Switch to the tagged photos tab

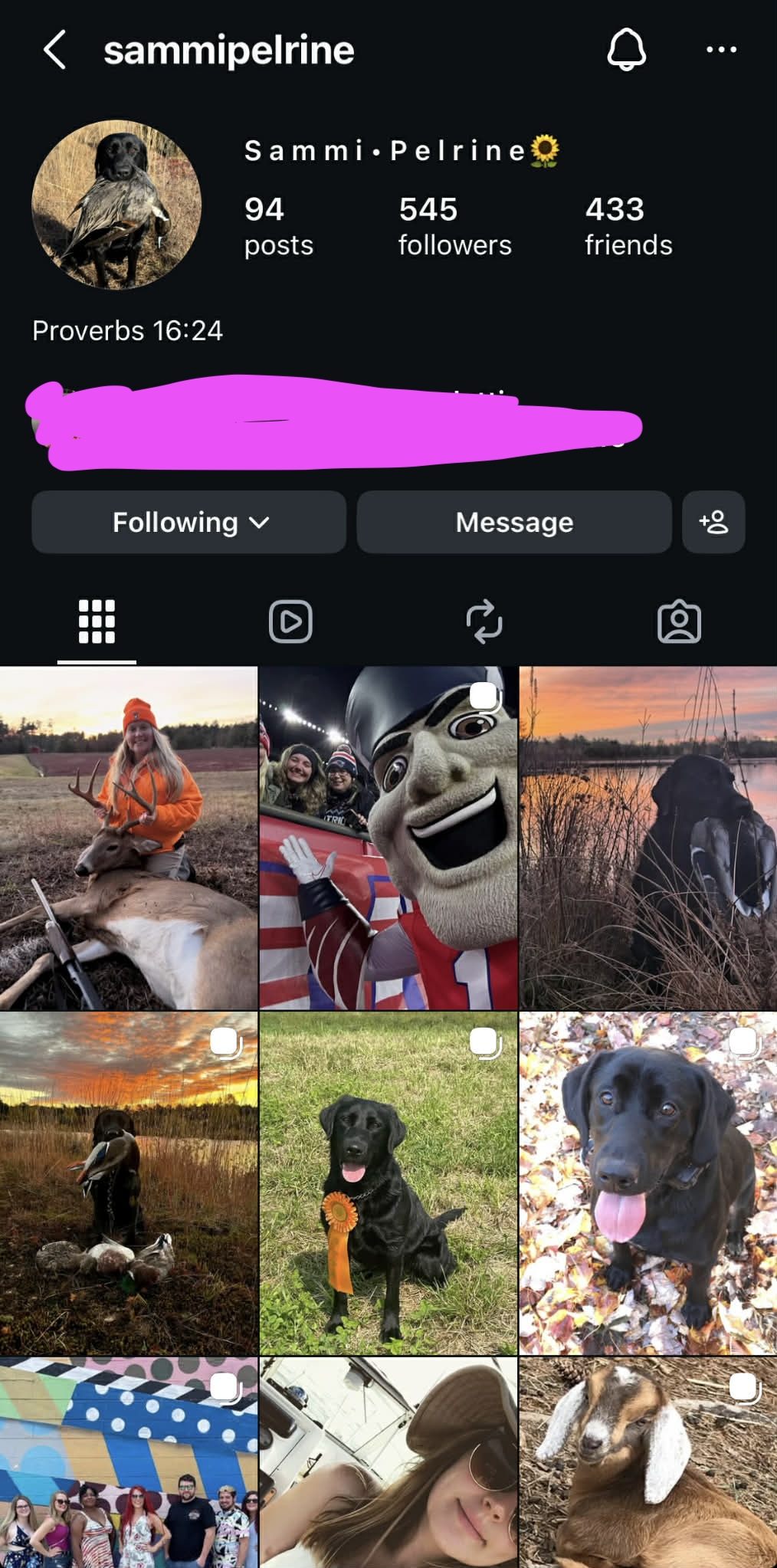tap(679, 622)
